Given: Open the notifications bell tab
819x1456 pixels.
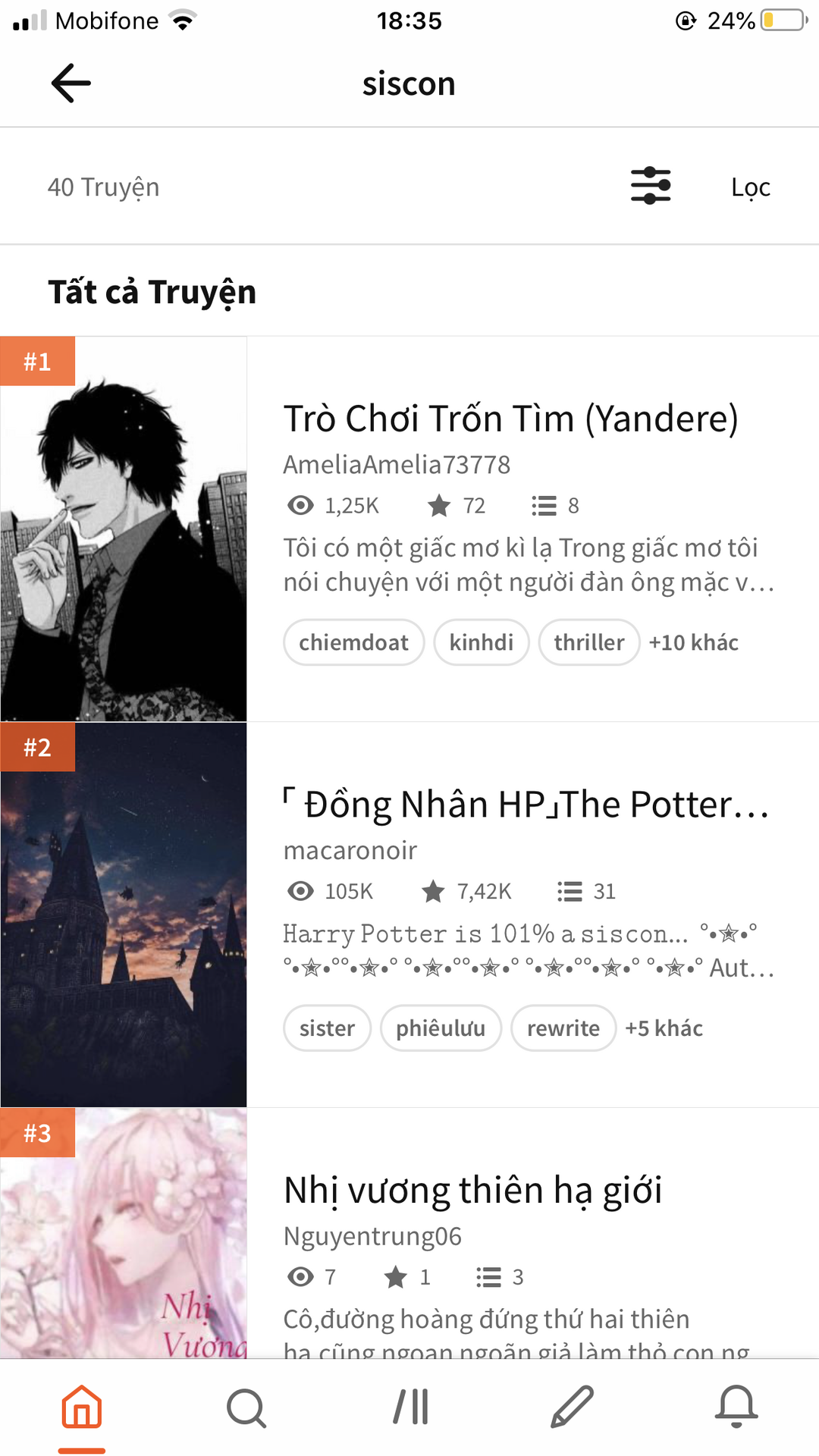Looking at the screenshot, I should click(736, 1407).
